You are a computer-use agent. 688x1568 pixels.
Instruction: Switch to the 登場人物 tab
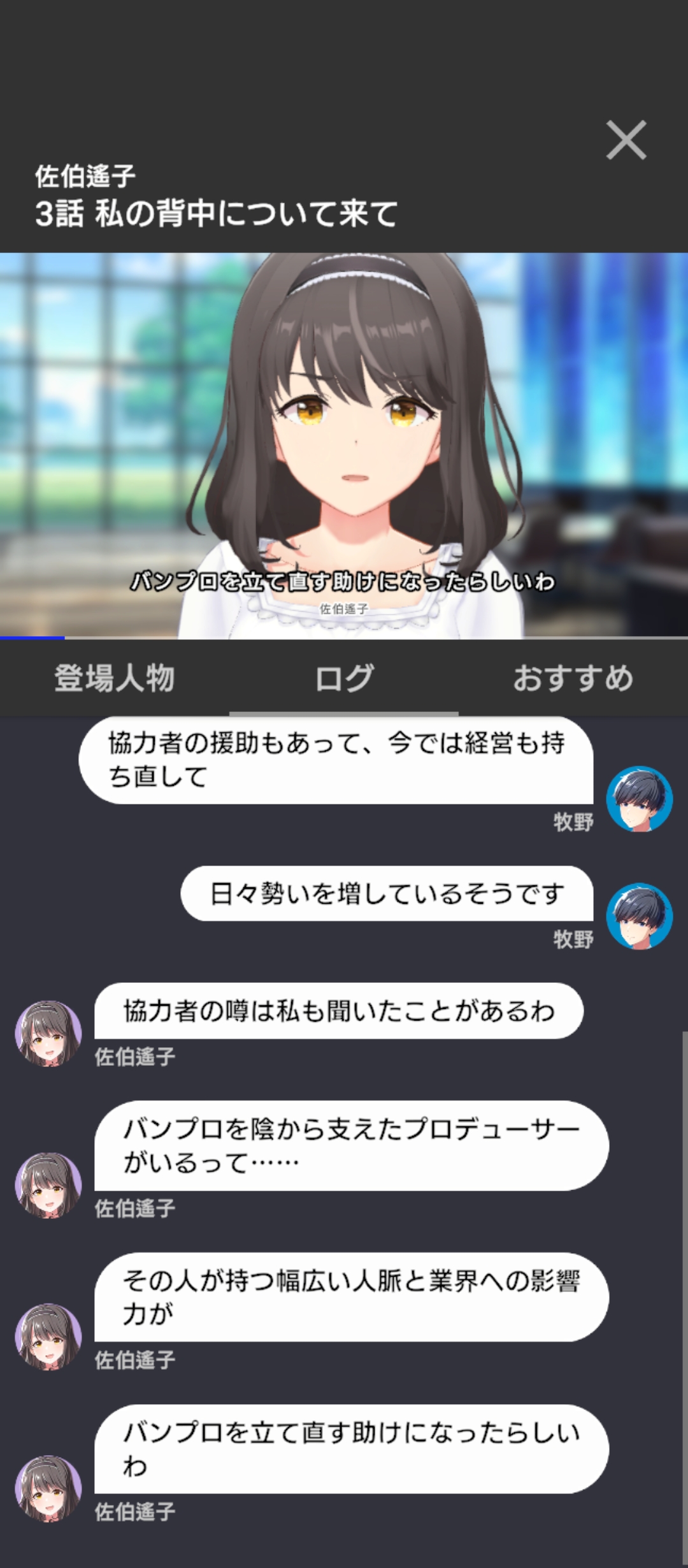tap(115, 678)
